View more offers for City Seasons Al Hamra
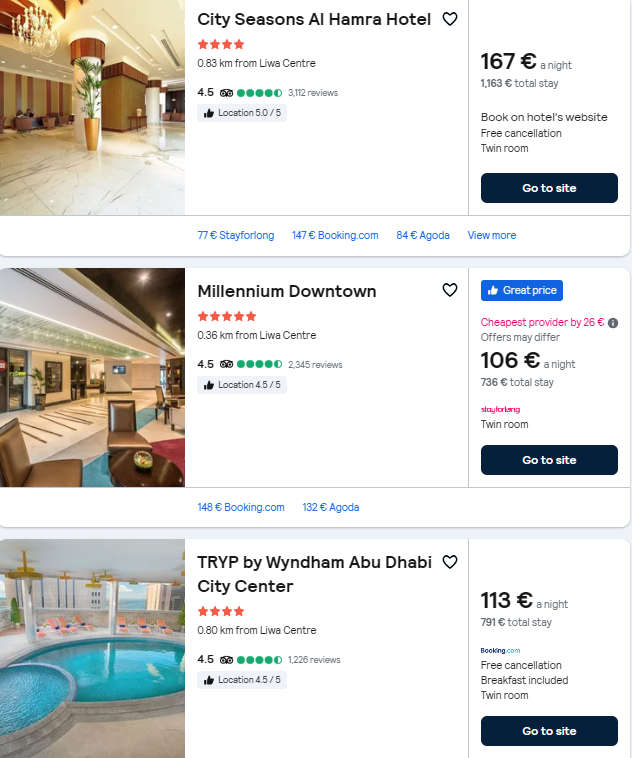Screen dimensions: 632x758 (x=492, y=235)
